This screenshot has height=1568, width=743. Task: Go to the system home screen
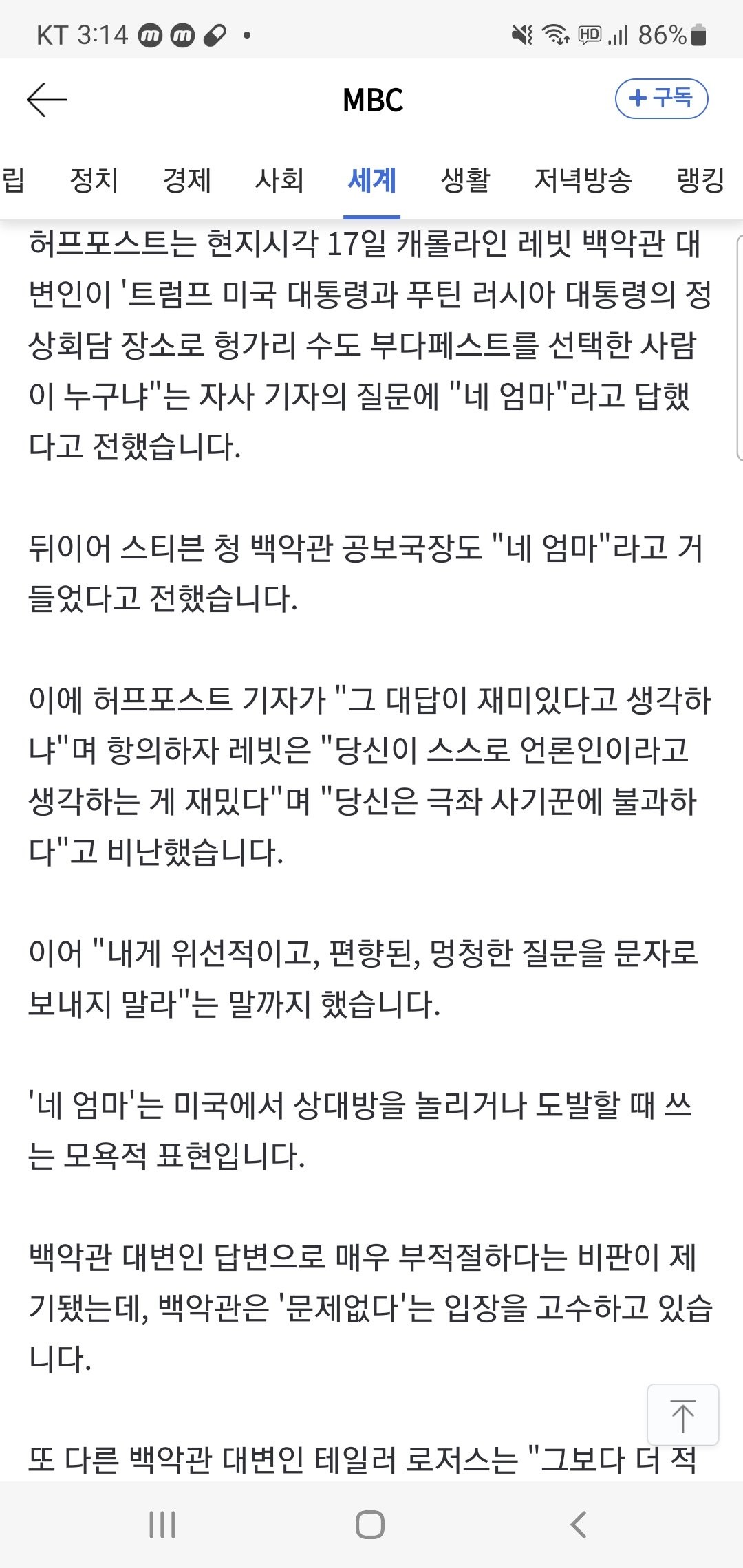(x=370, y=1525)
